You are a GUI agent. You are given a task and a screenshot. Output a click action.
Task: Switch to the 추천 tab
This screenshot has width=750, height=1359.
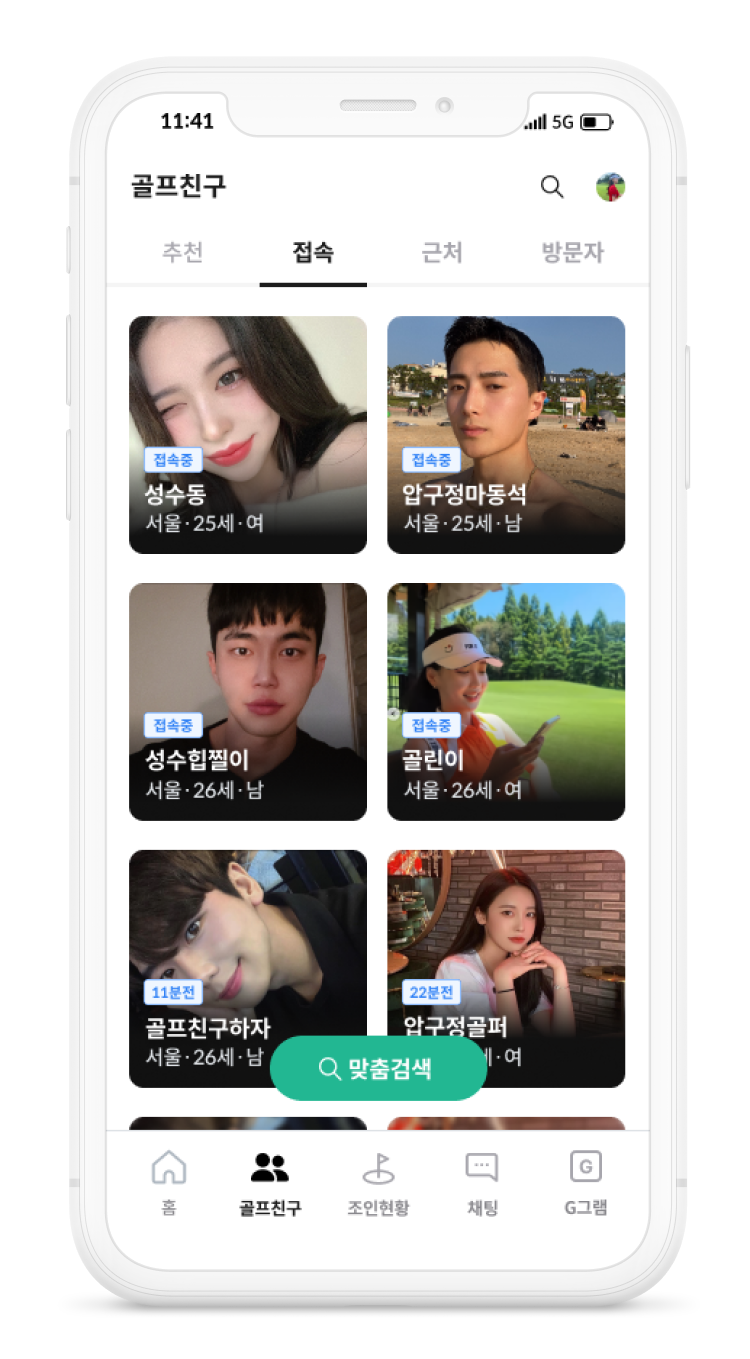click(183, 252)
